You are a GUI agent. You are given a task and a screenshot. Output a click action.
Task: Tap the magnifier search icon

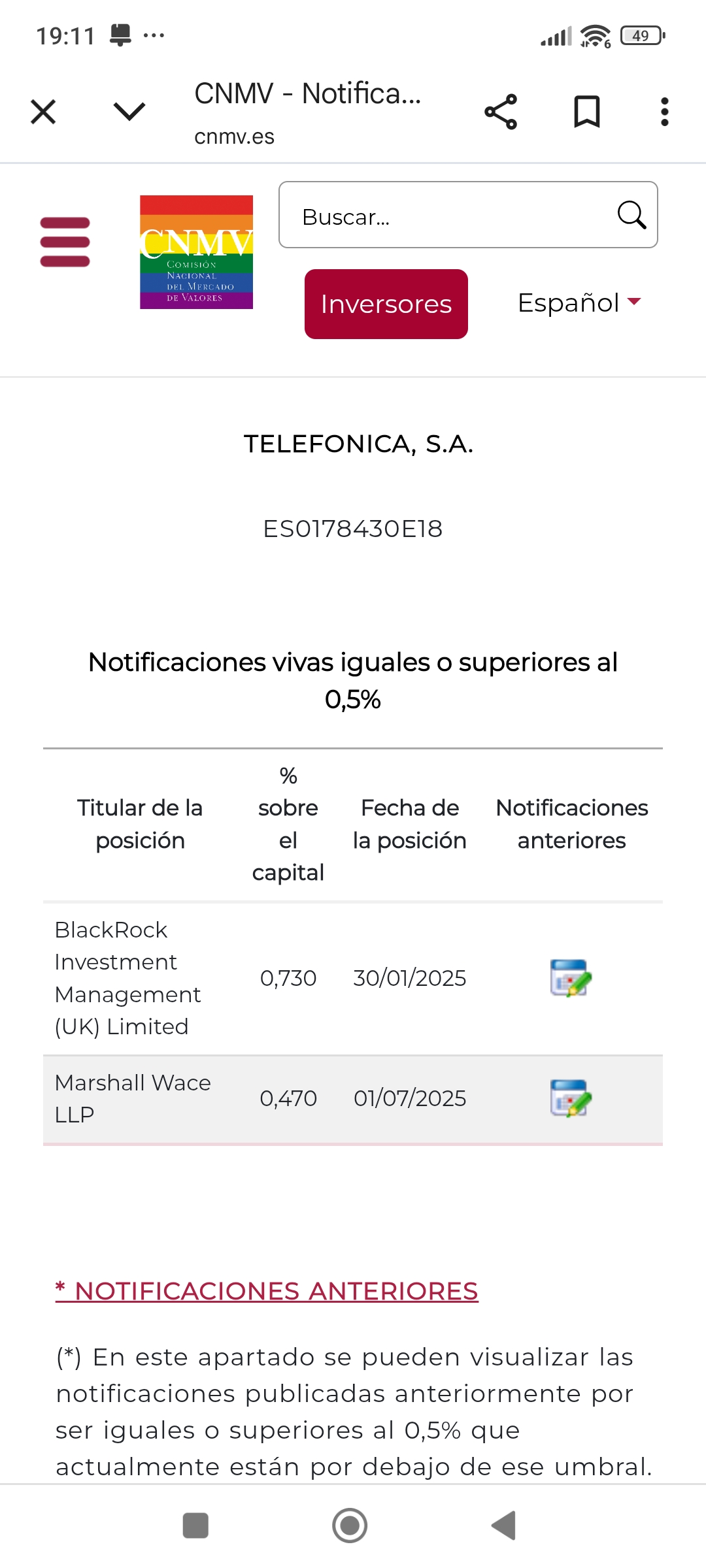[631, 215]
